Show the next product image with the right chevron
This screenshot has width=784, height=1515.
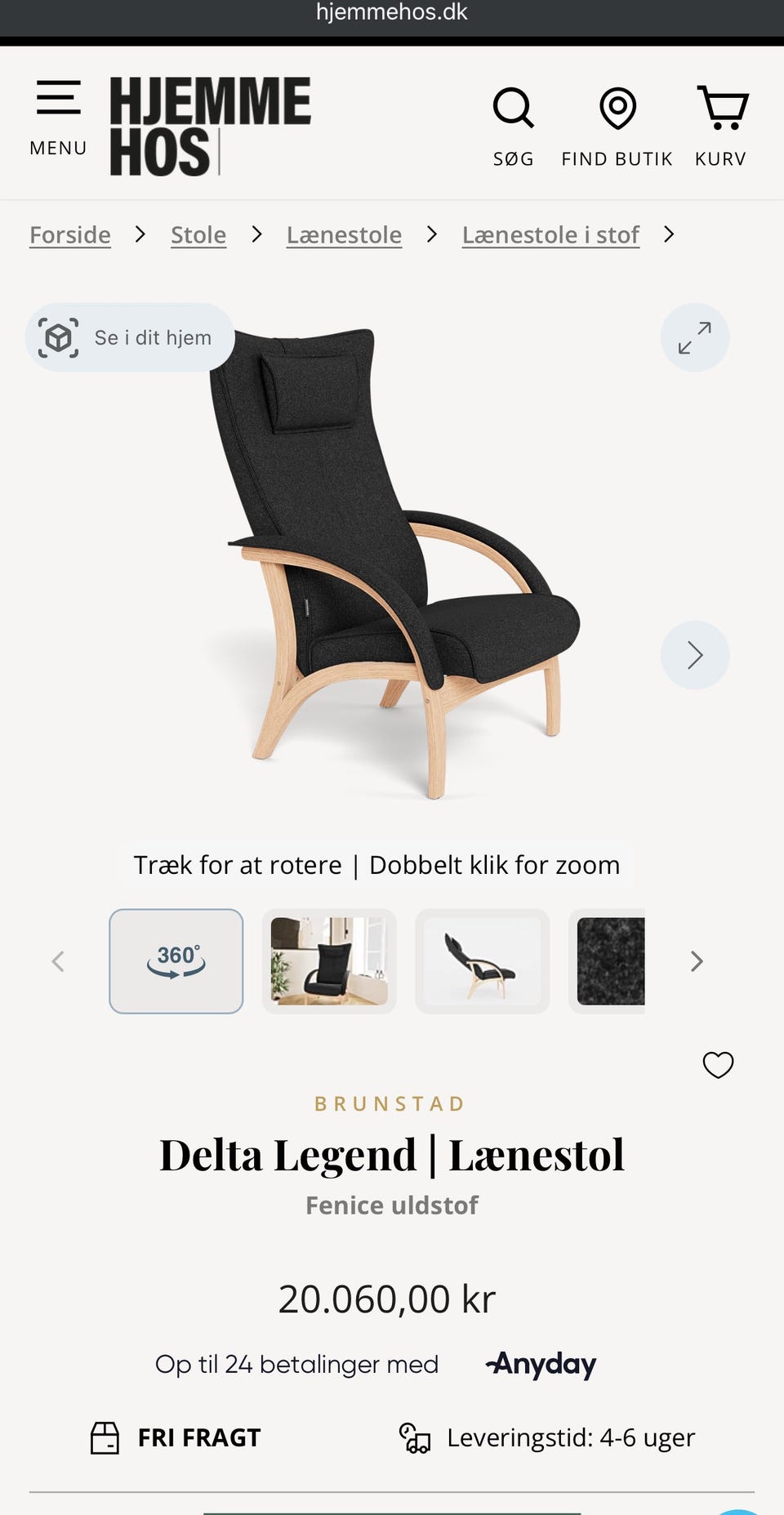coord(694,654)
